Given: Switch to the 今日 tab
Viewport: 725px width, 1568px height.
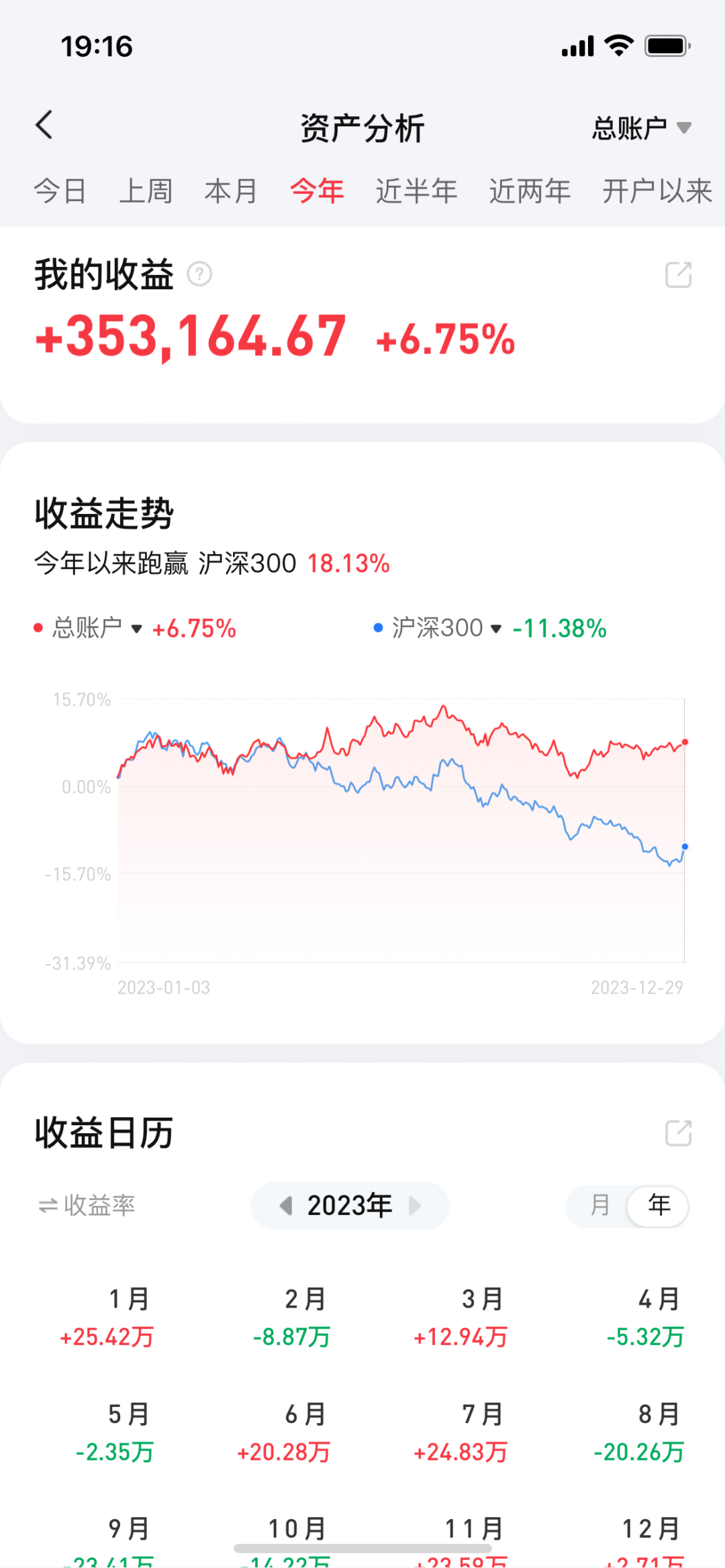Looking at the screenshot, I should [60, 191].
